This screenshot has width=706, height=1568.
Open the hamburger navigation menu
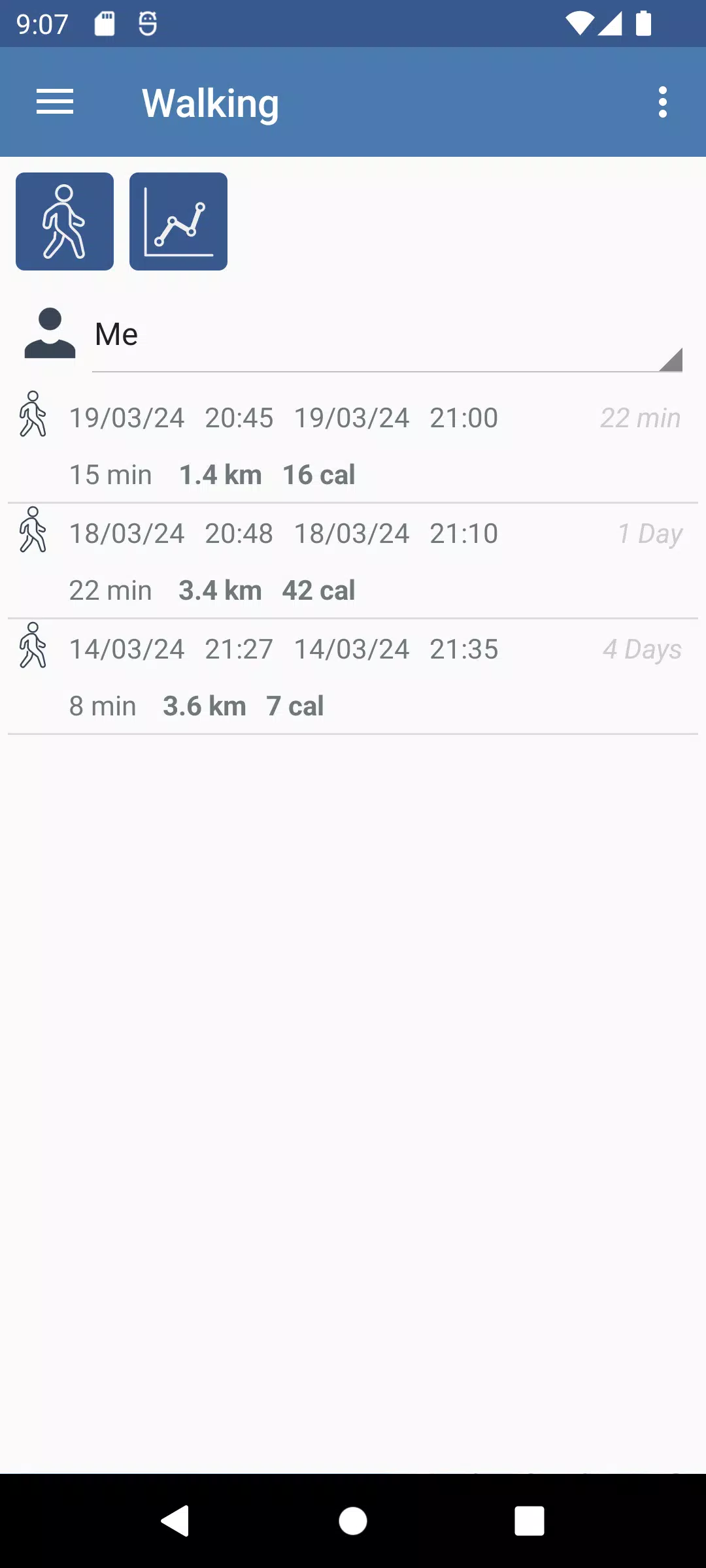pyautogui.click(x=55, y=102)
